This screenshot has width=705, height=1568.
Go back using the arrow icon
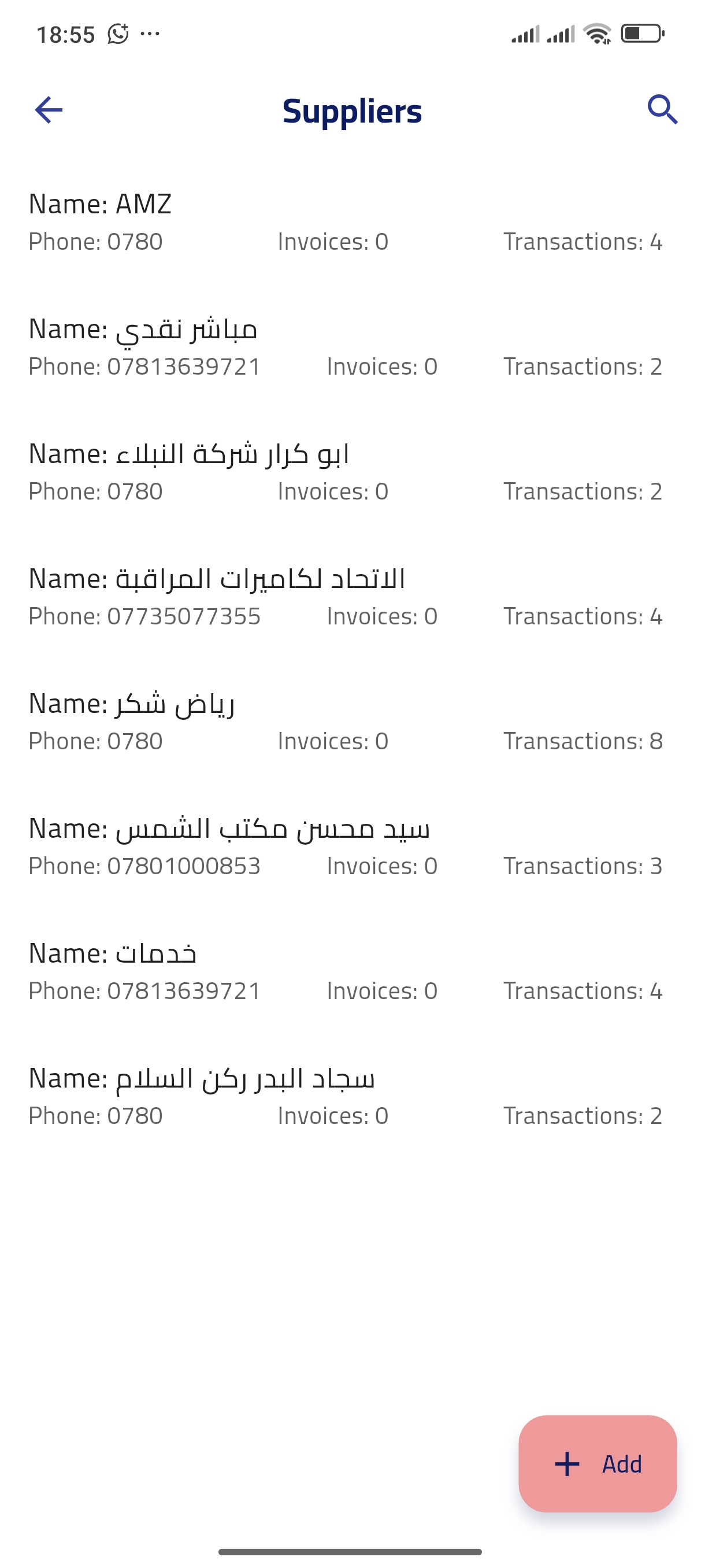point(49,110)
